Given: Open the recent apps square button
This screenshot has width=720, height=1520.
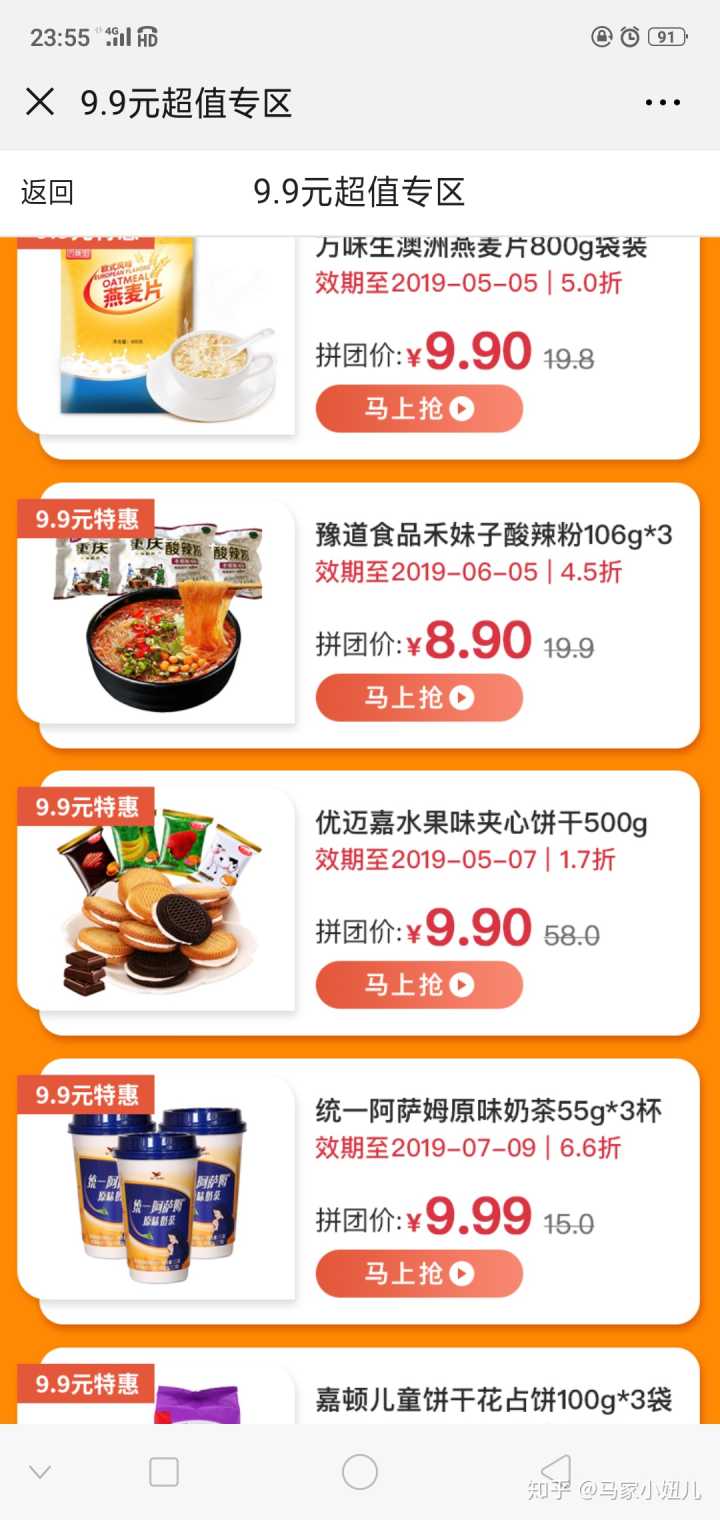Looking at the screenshot, I should [164, 1472].
